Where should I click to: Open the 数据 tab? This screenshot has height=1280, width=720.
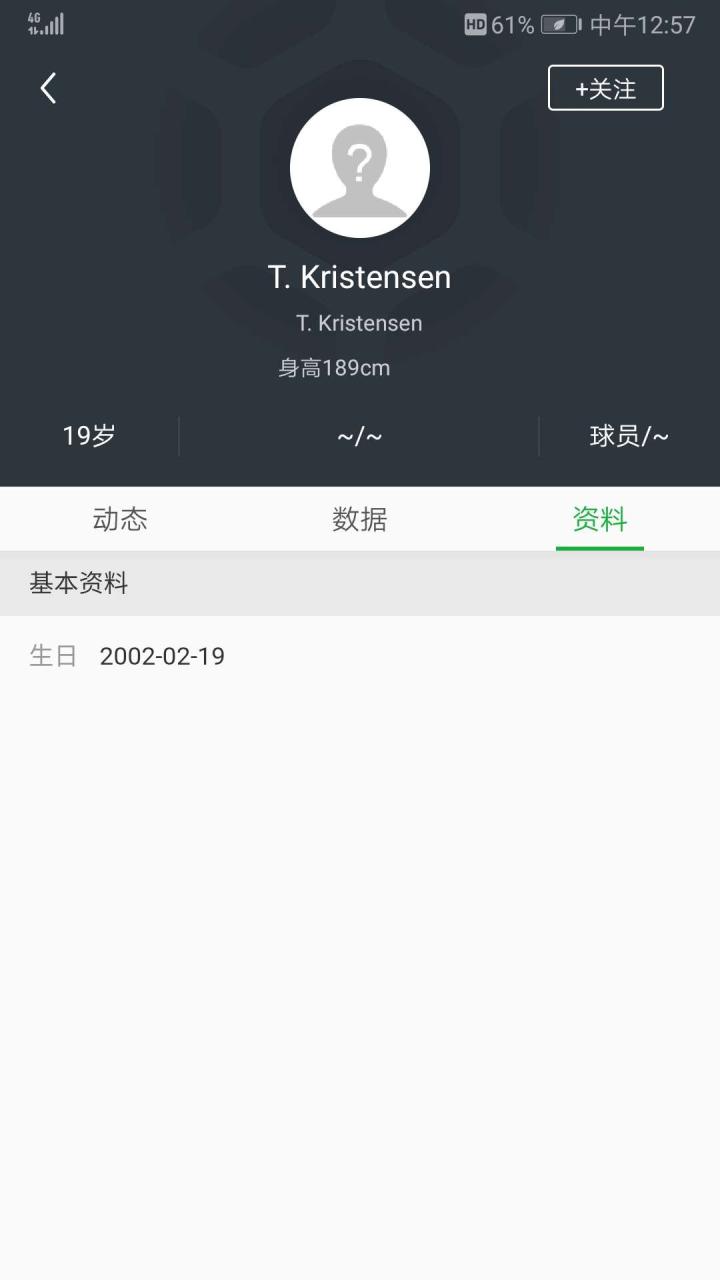(360, 519)
